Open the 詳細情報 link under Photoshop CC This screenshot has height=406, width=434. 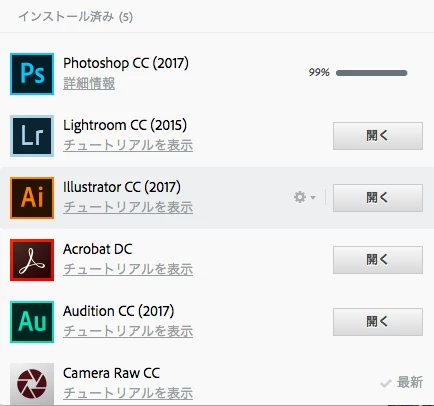click(x=89, y=83)
